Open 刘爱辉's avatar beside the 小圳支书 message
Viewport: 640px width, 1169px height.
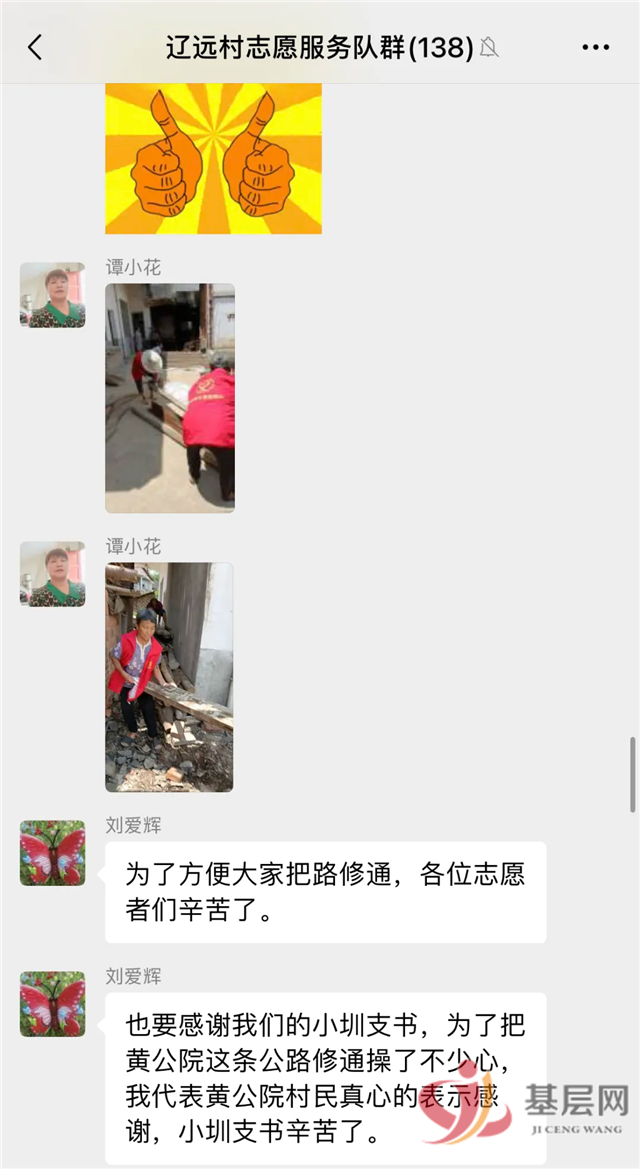point(52,1003)
